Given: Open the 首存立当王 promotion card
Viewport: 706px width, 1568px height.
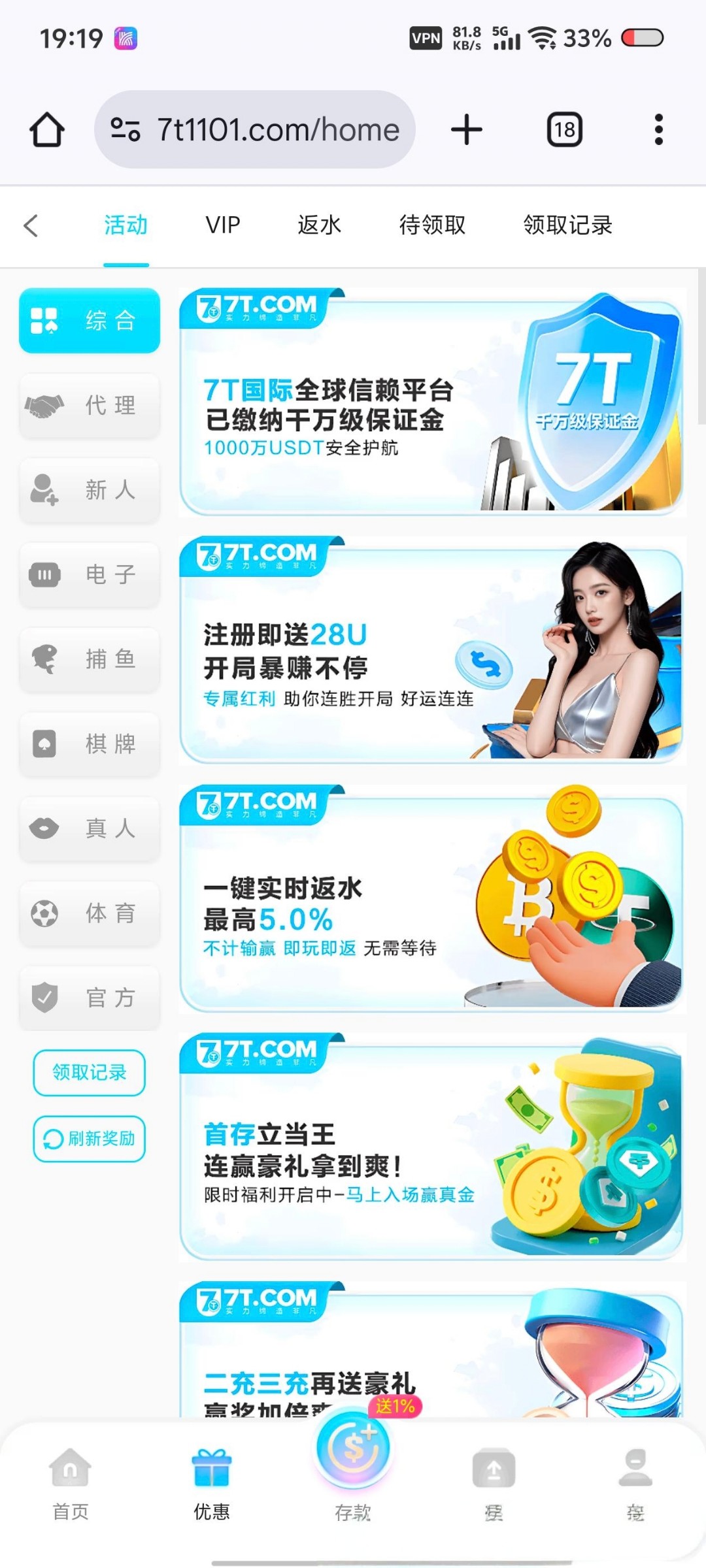Looking at the screenshot, I should [x=431, y=1147].
